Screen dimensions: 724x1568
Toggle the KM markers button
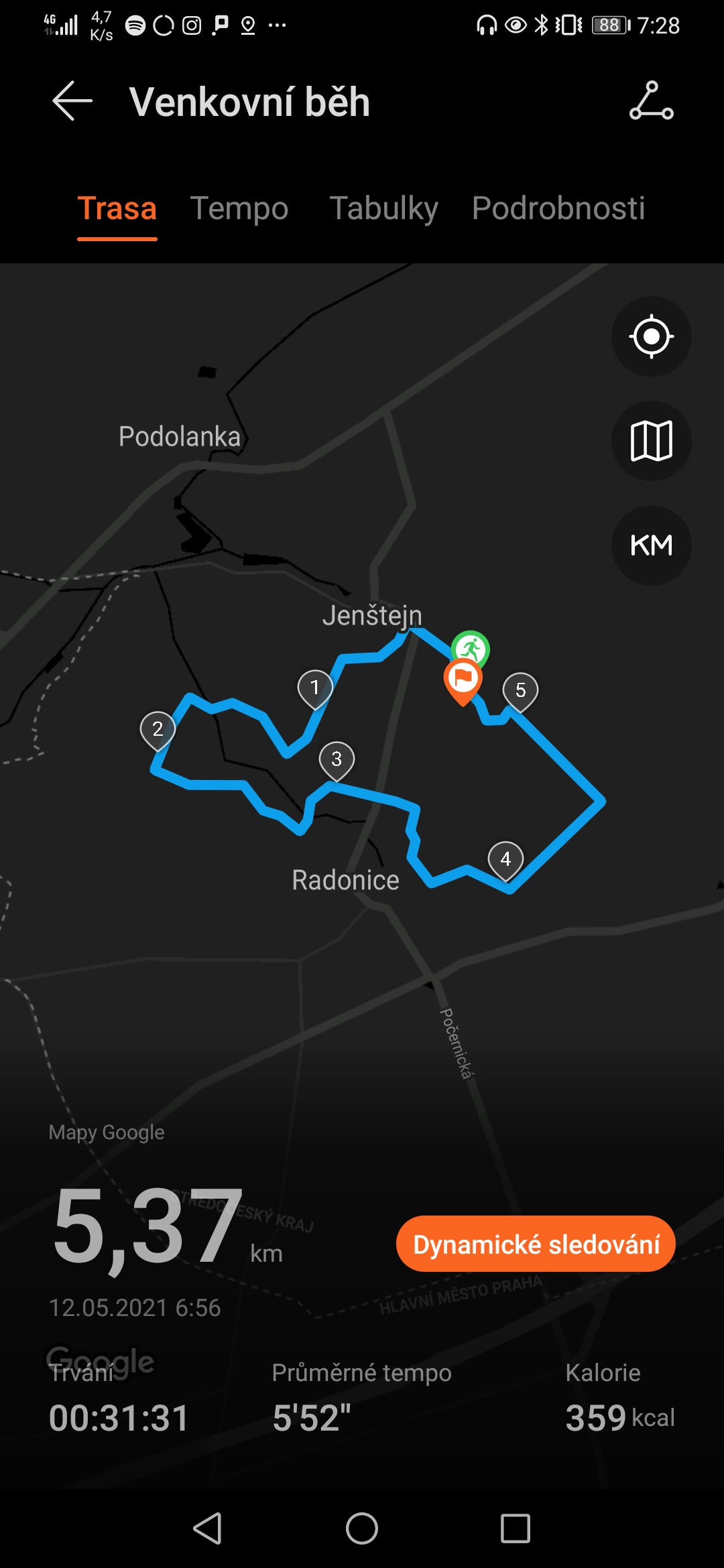(x=651, y=545)
